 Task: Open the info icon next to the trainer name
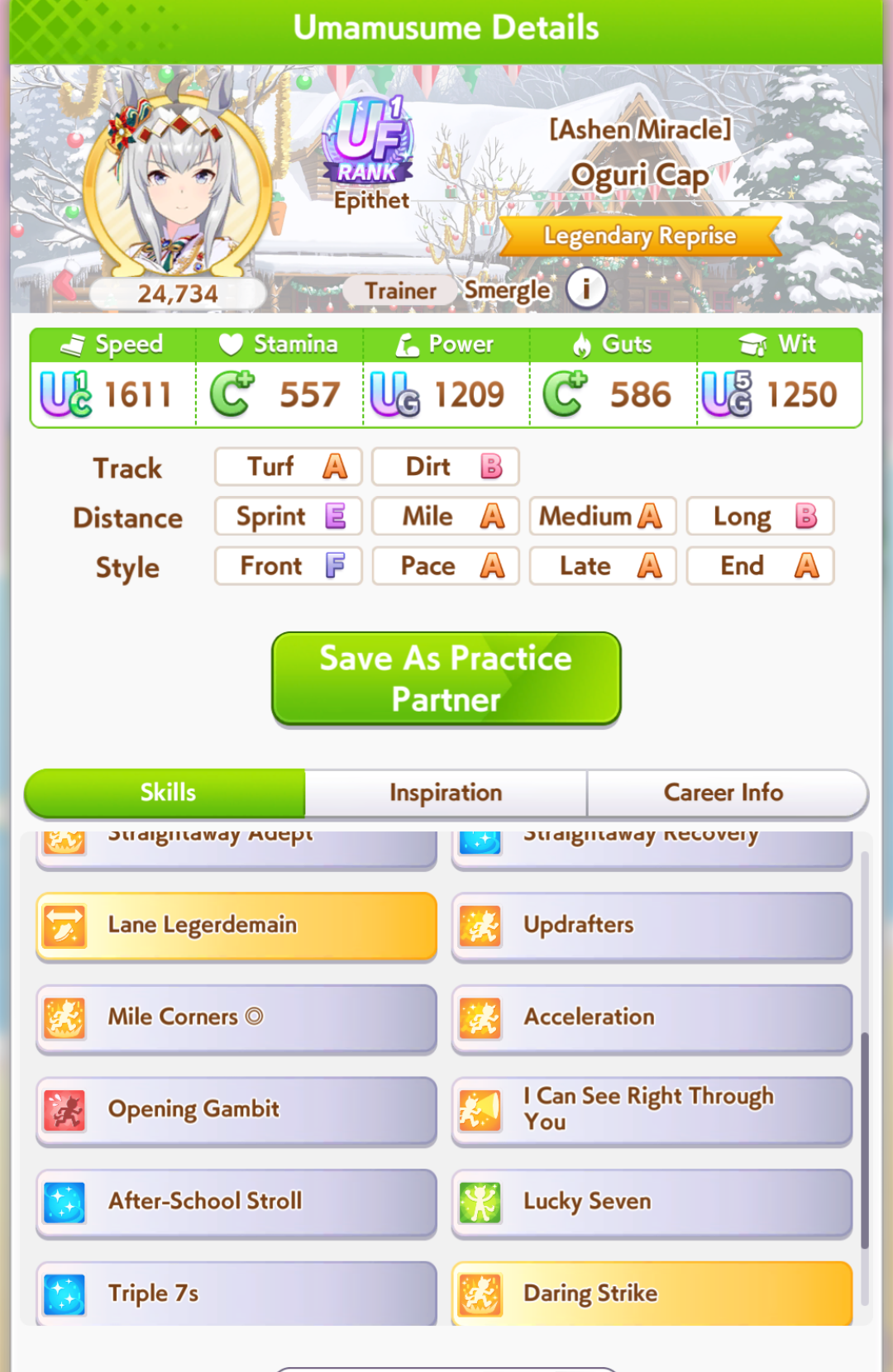pyautogui.click(x=586, y=288)
